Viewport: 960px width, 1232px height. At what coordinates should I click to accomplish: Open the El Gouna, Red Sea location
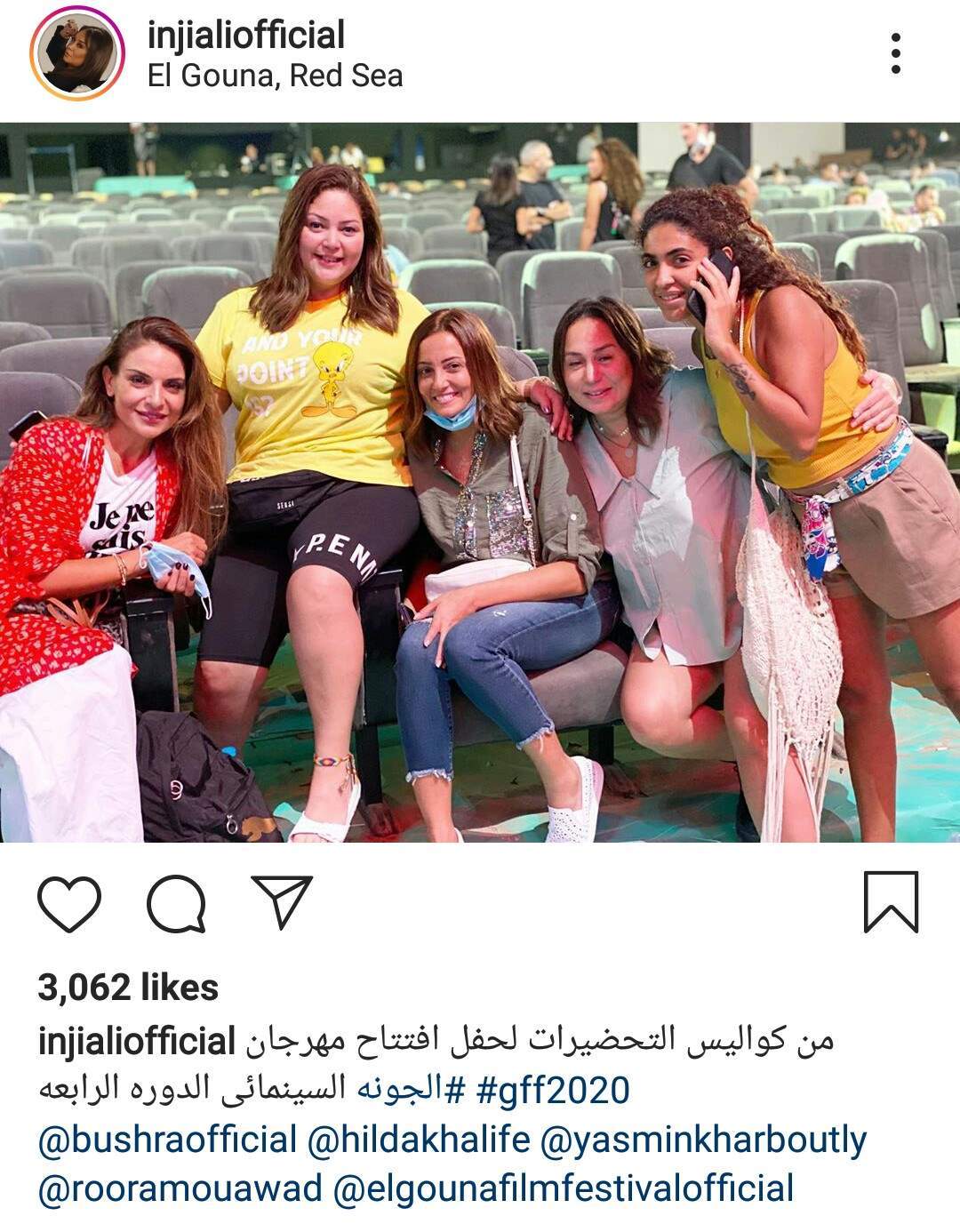275,76
